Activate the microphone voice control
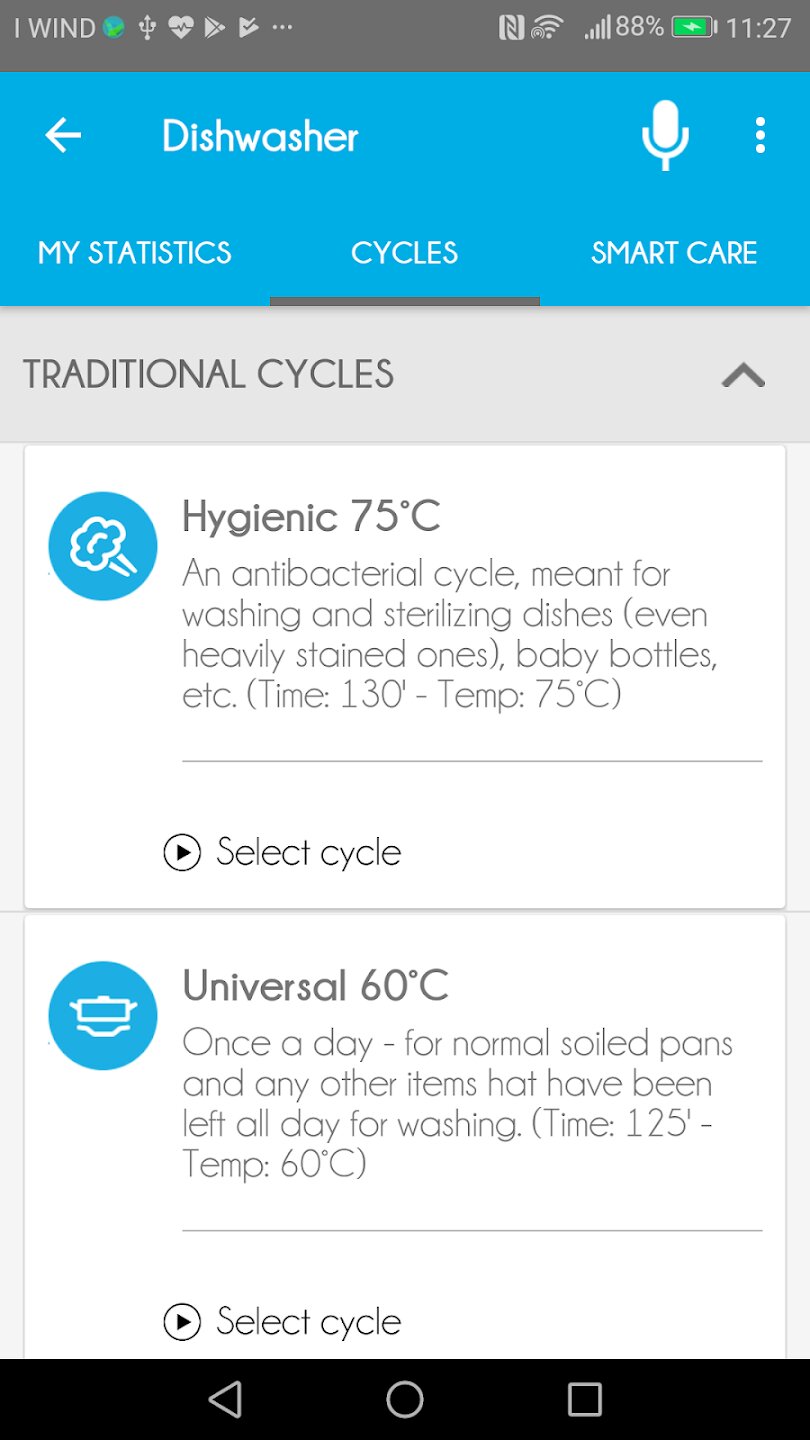 (x=665, y=136)
